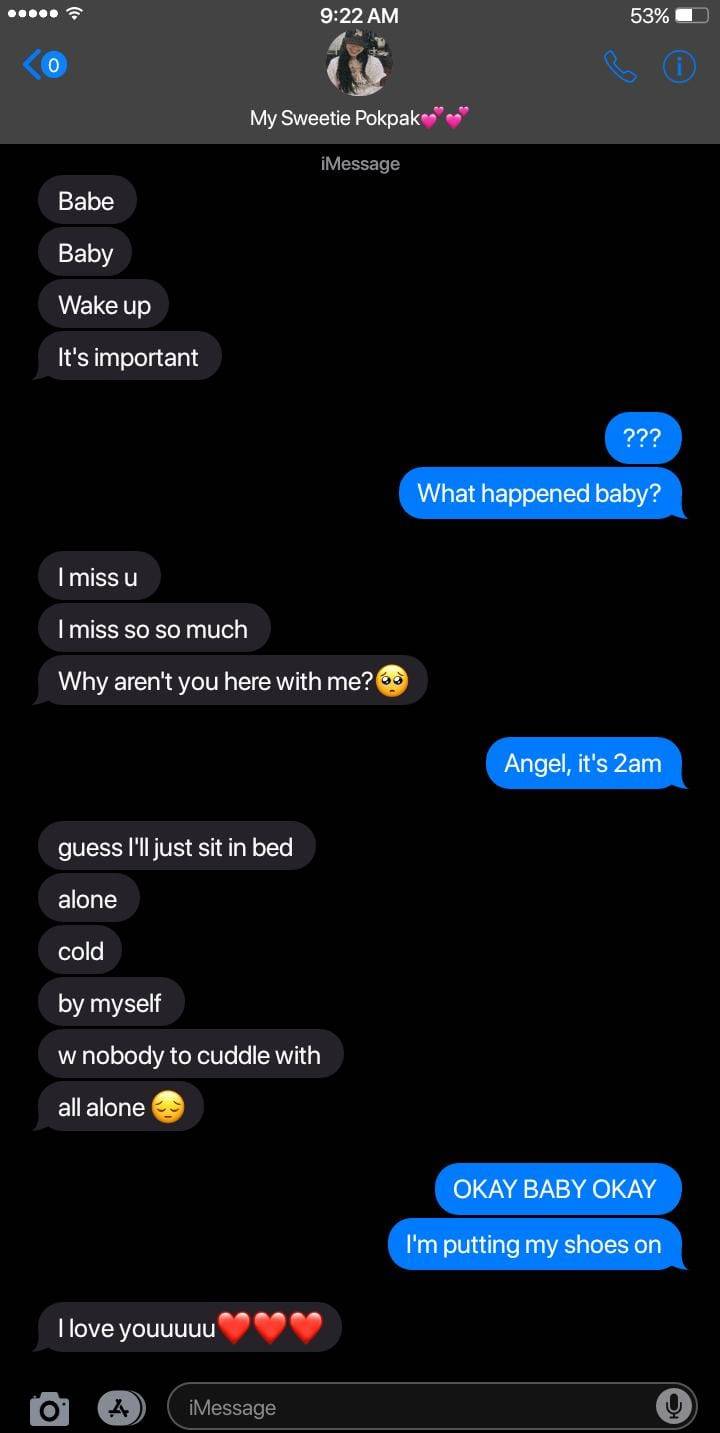Open the conversation info details

[x=679, y=66]
